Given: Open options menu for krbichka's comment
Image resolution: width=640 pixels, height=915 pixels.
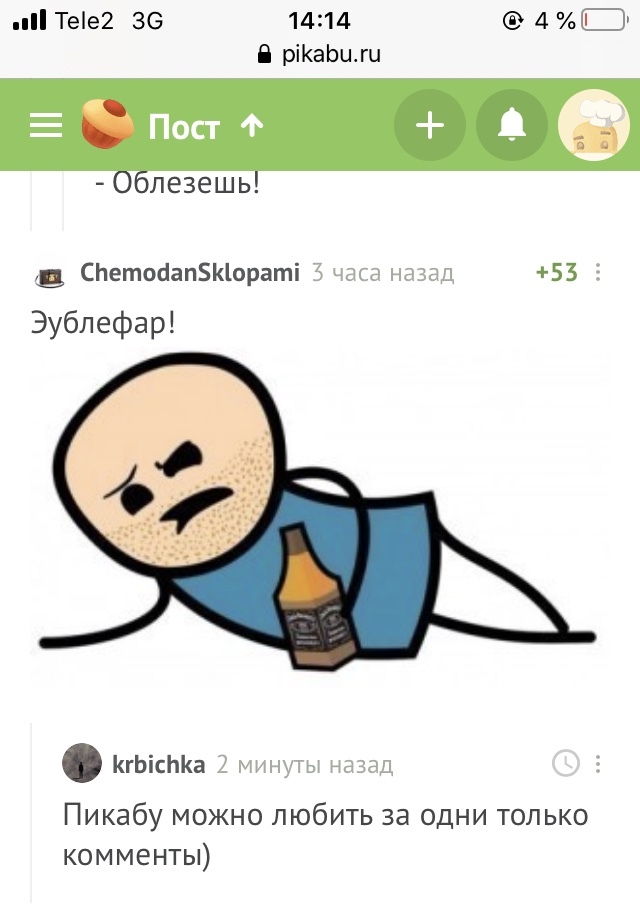Looking at the screenshot, I should coord(598,765).
